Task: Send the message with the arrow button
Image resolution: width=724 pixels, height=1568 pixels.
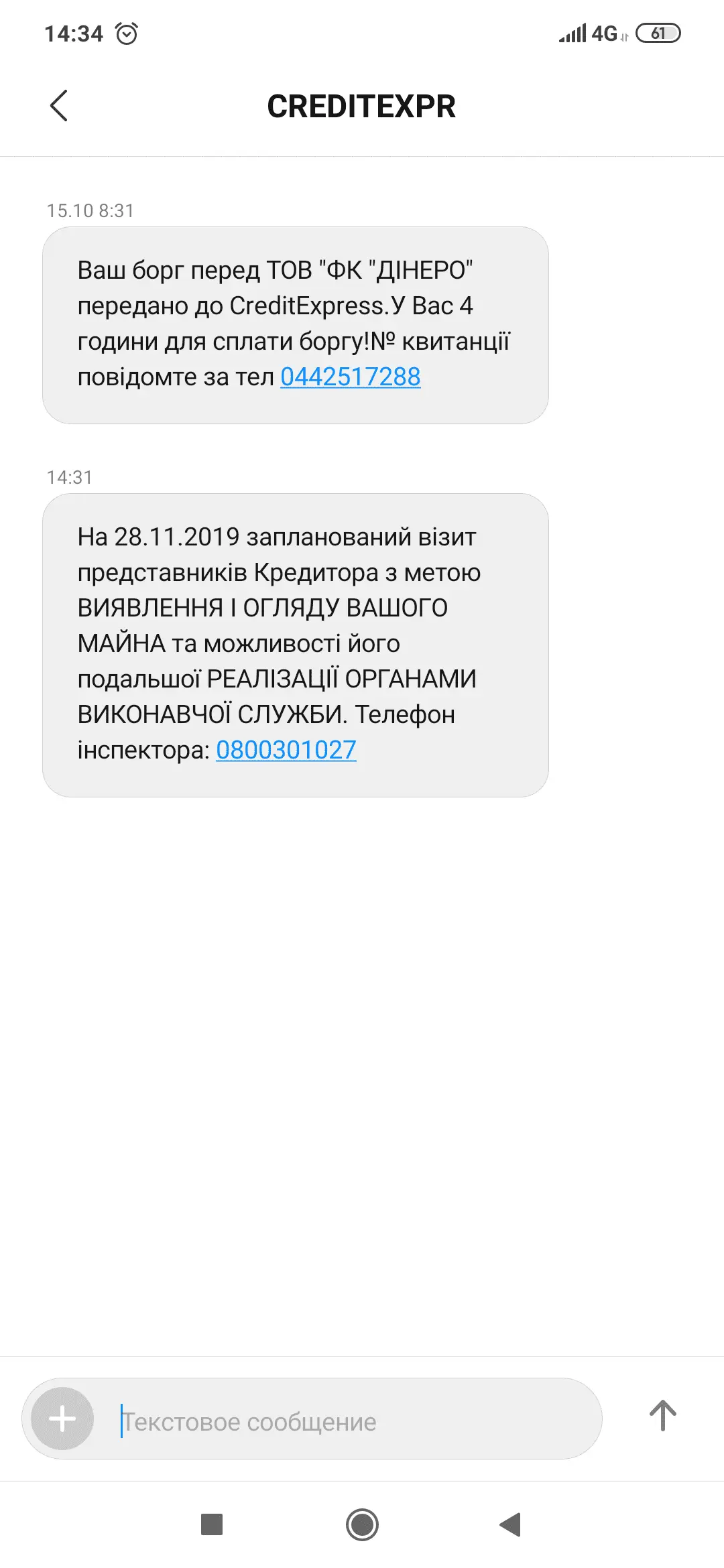Action: (662, 1416)
